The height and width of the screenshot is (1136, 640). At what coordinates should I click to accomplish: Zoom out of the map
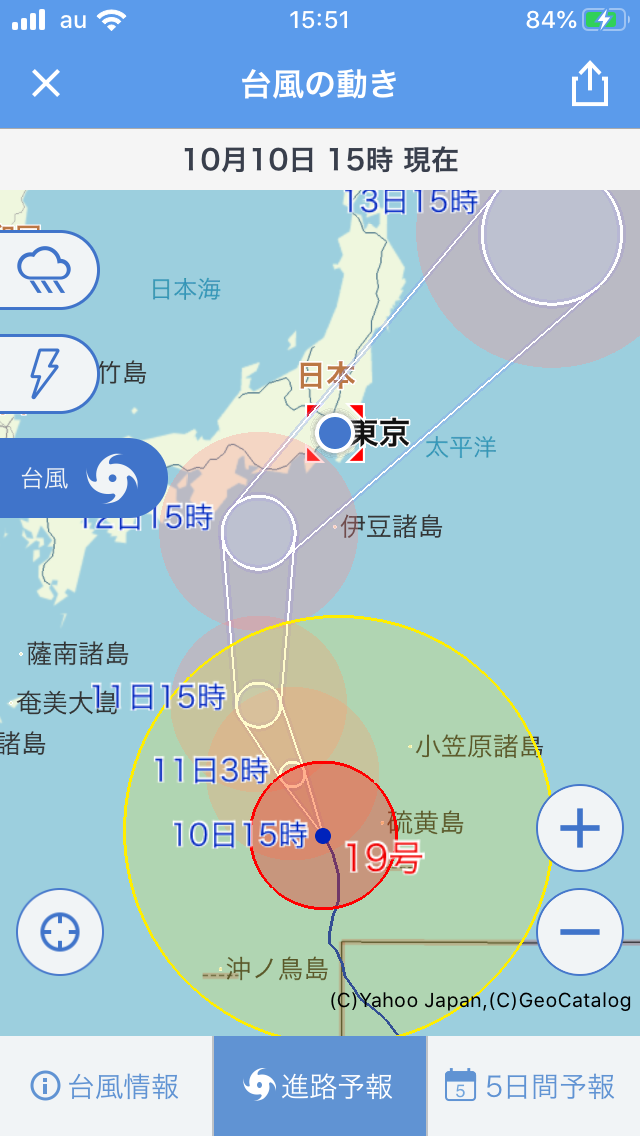coord(580,932)
